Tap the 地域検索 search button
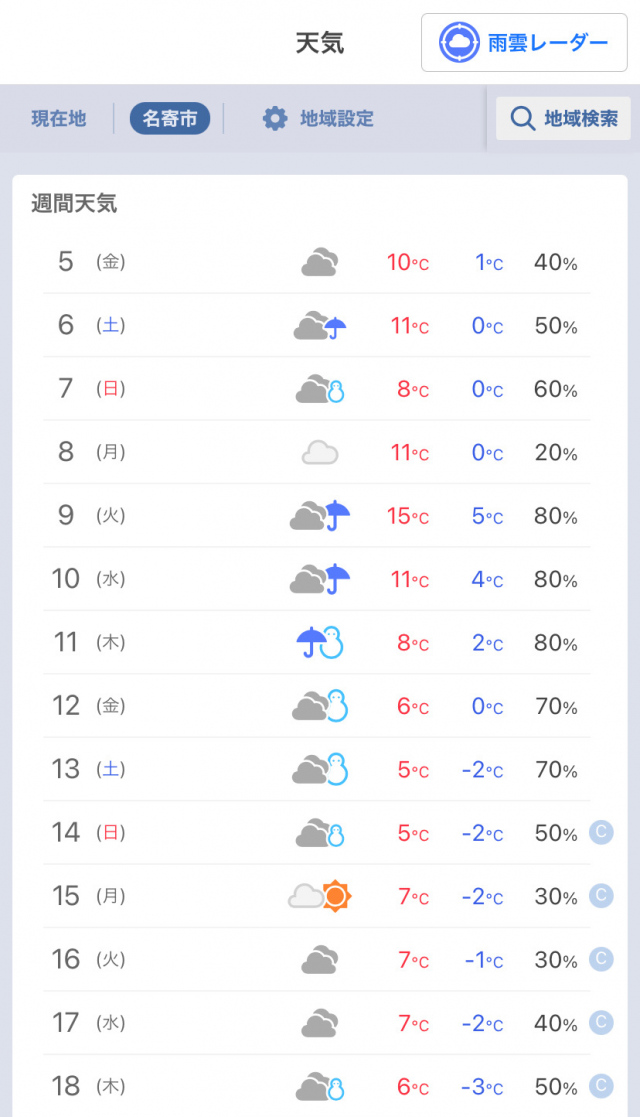The height and width of the screenshot is (1117, 640). (x=563, y=119)
